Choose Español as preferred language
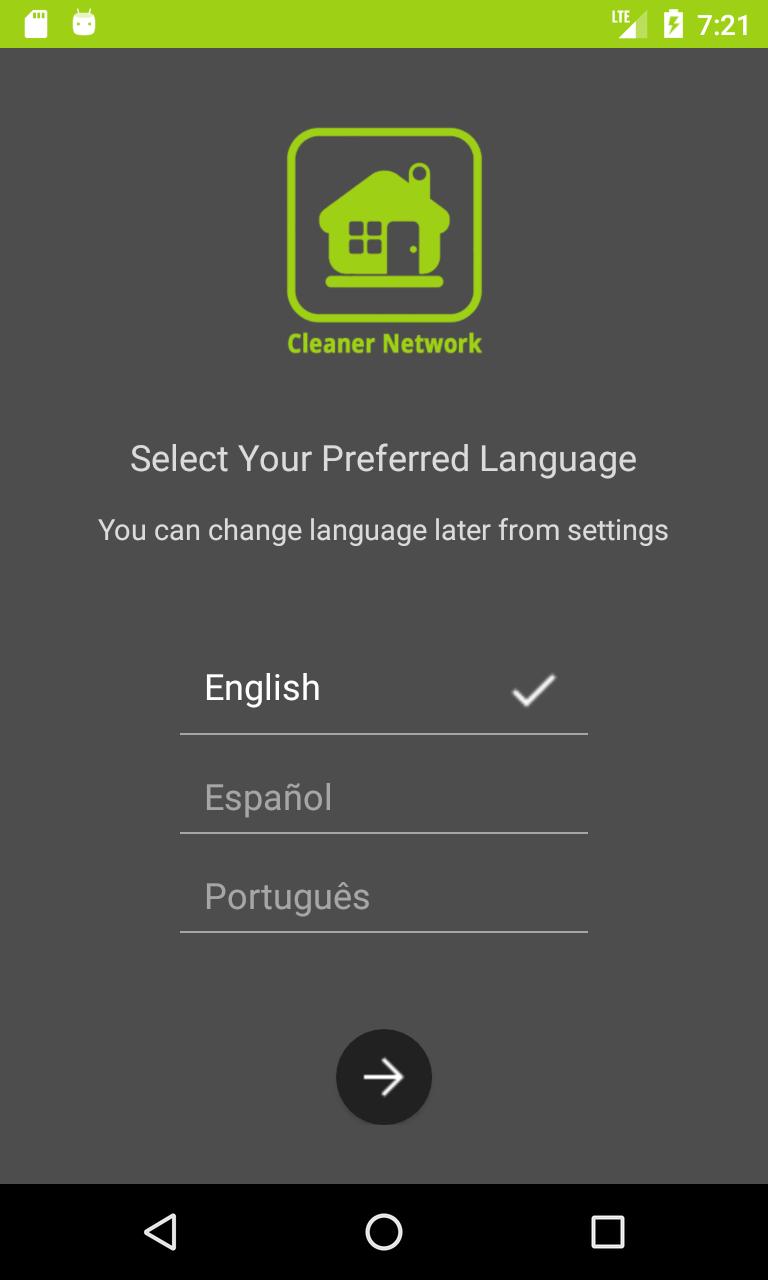768x1280 pixels. 383,797
